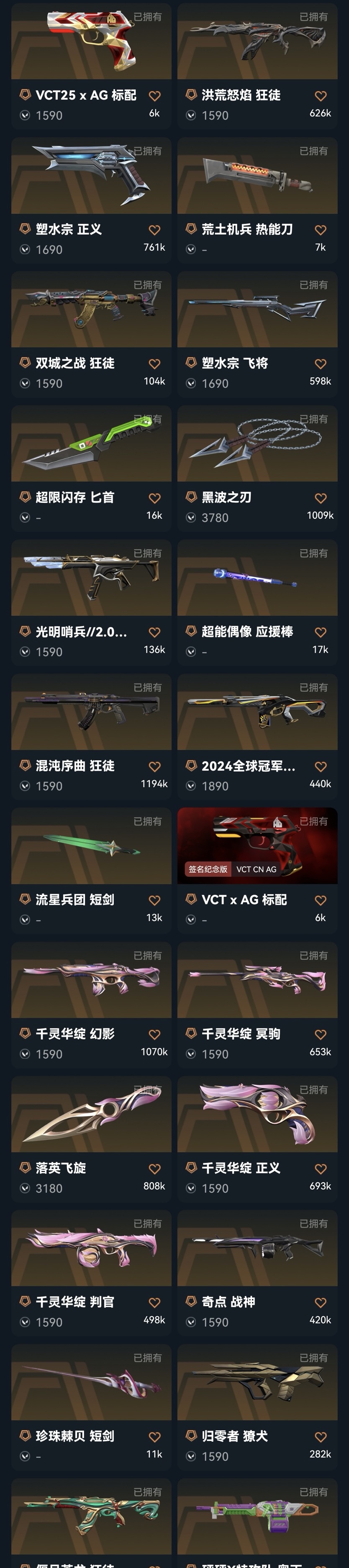Image resolution: width=349 pixels, height=1568 pixels.
Task: Like the 归零者 獠犬 skin
Action: (321, 1437)
